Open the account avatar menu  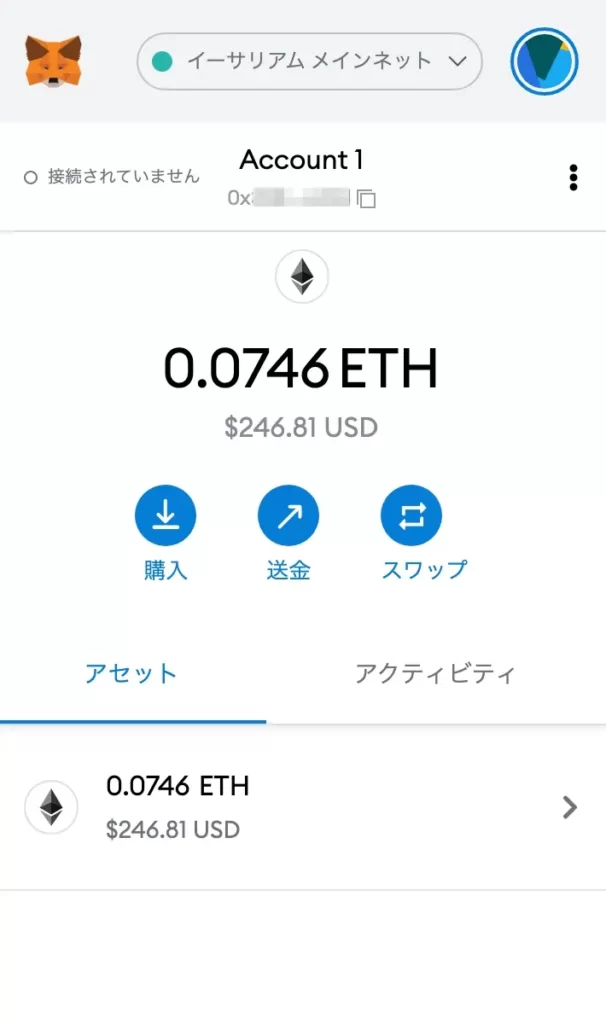[x=544, y=61]
